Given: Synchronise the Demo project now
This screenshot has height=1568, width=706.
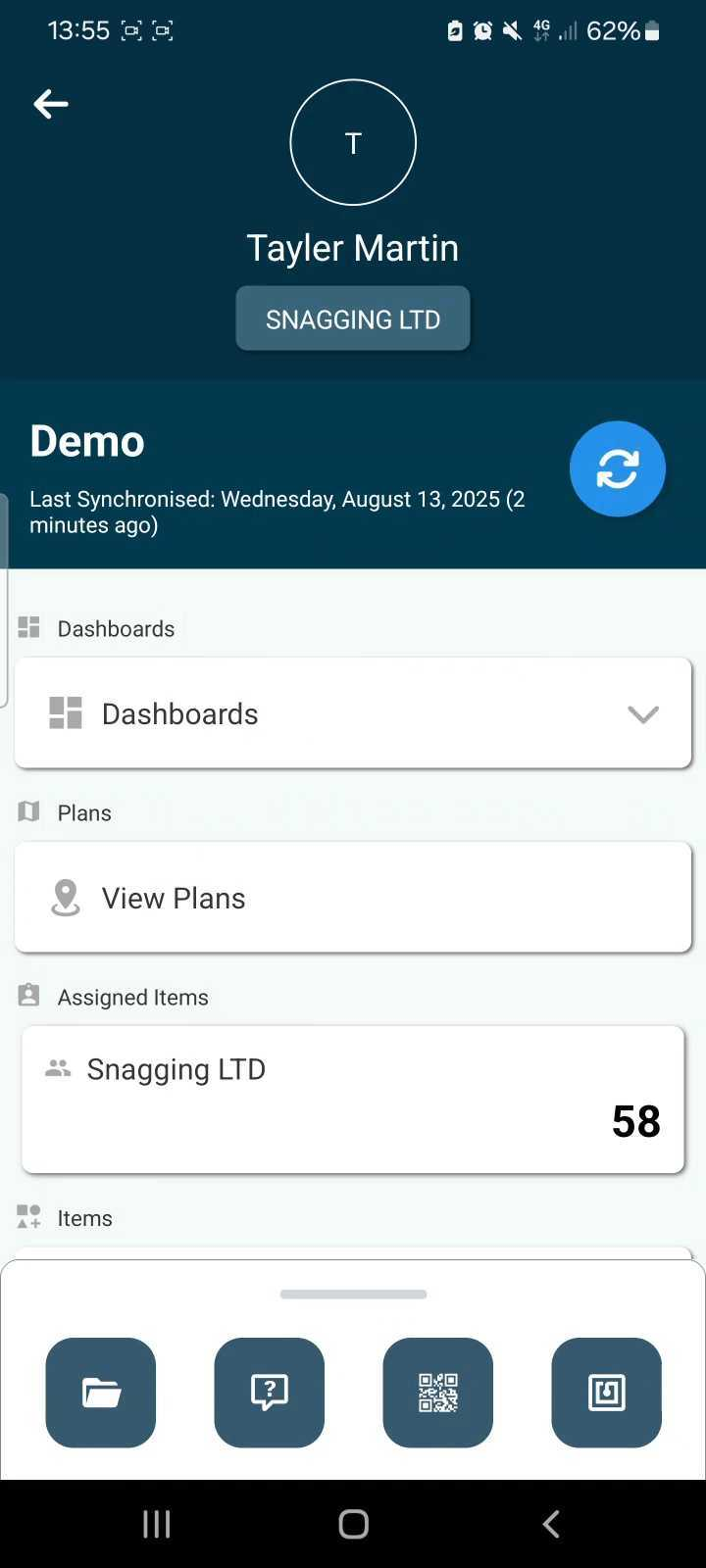Looking at the screenshot, I should tap(617, 468).
